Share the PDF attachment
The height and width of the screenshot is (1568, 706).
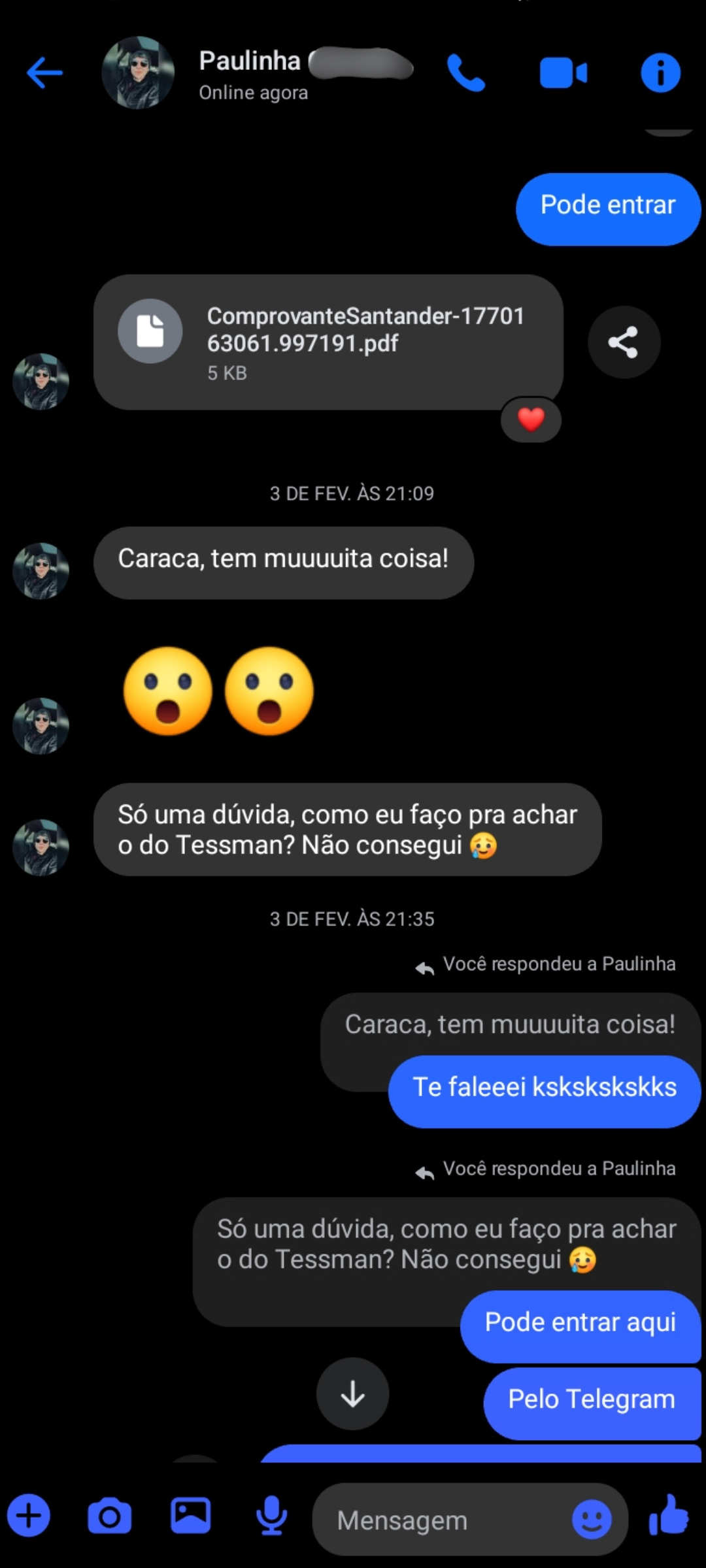(624, 342)
